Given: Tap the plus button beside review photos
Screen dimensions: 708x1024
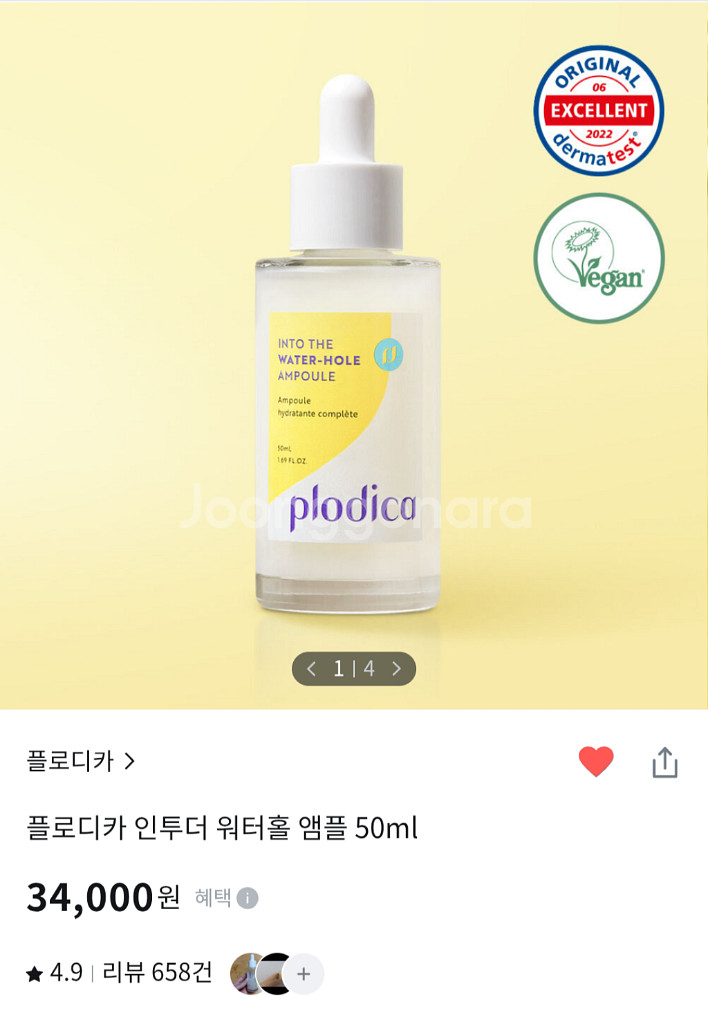Looking at the screenshot, I should pos(304,973).
